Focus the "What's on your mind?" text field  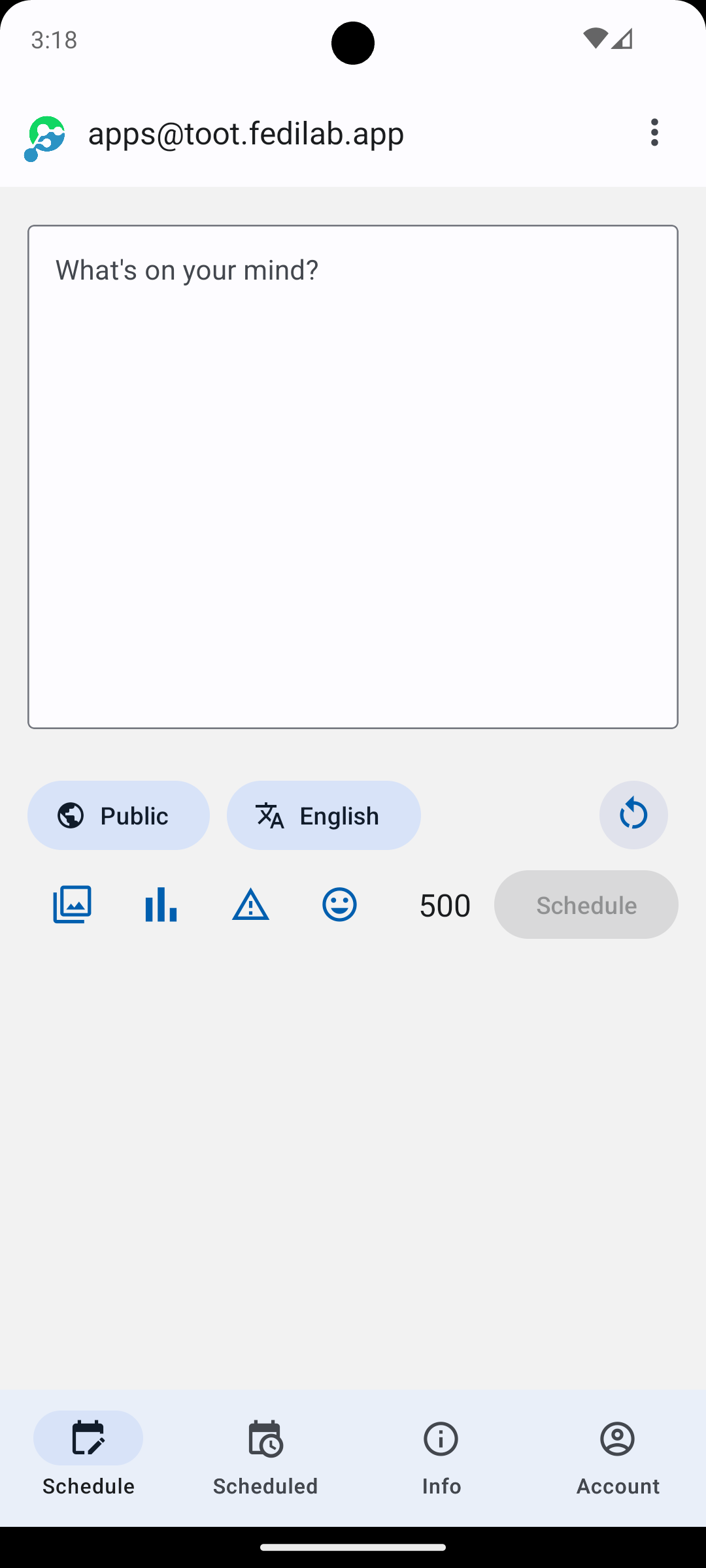pos(353,476)
